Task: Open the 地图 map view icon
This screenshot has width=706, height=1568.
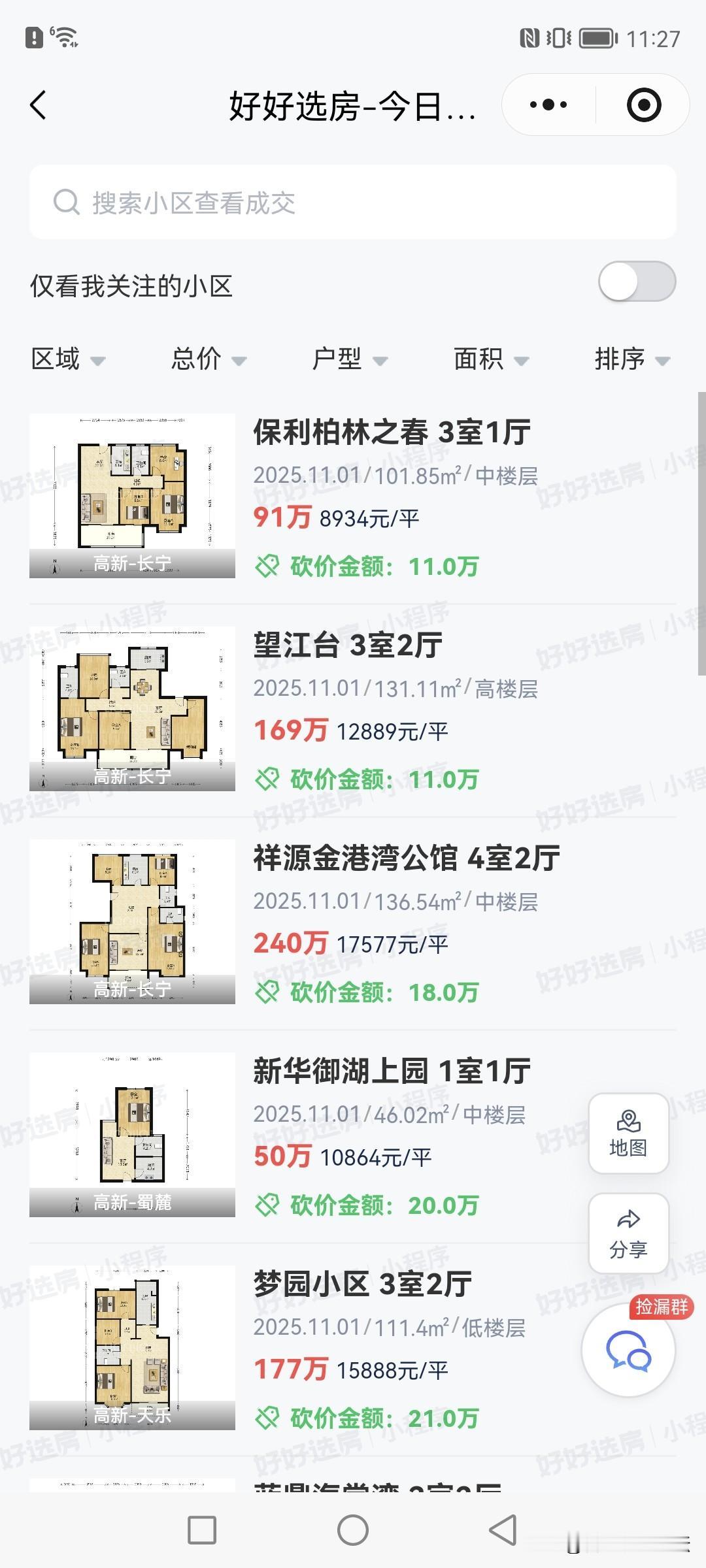Action: pyautogui.click(x=628, y=1134)
